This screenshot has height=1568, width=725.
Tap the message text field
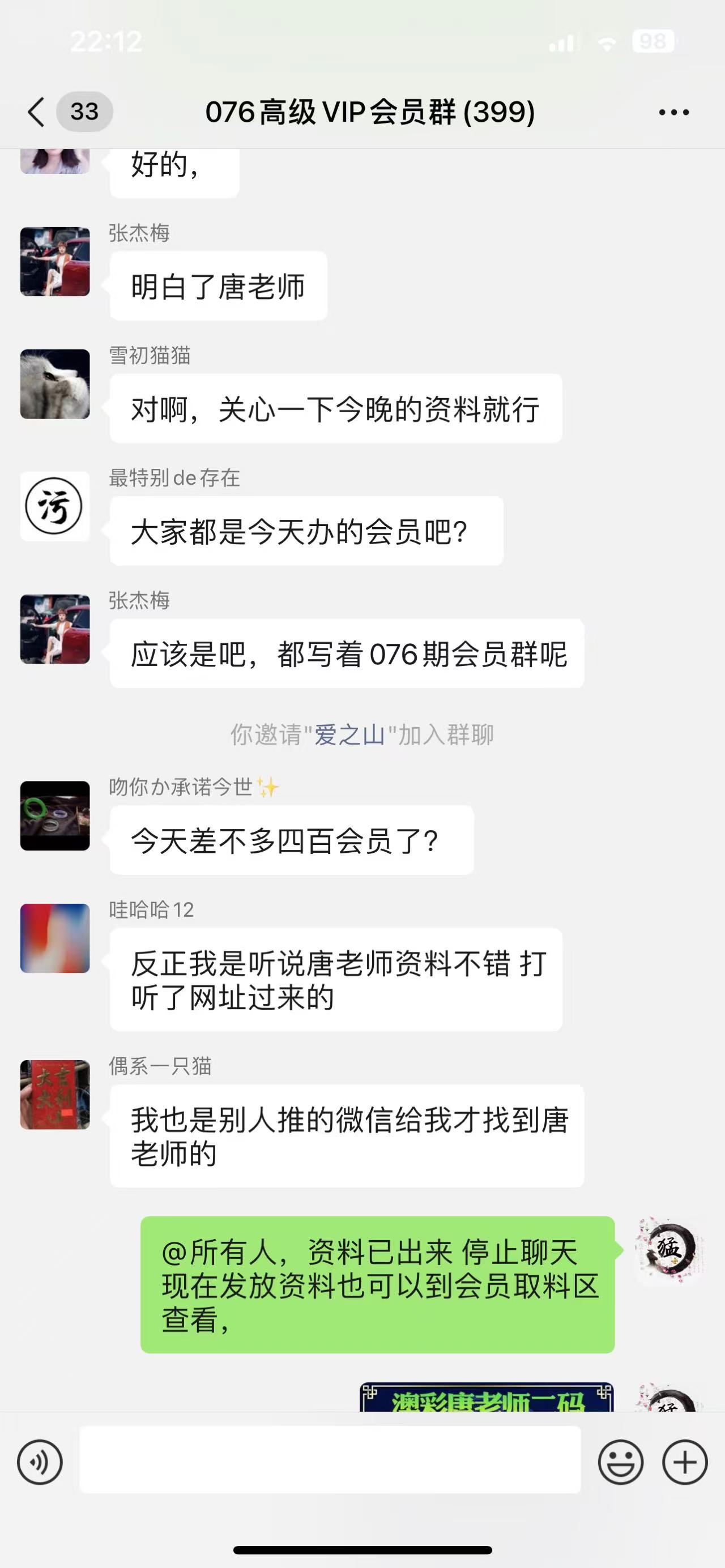[330, 1460]
